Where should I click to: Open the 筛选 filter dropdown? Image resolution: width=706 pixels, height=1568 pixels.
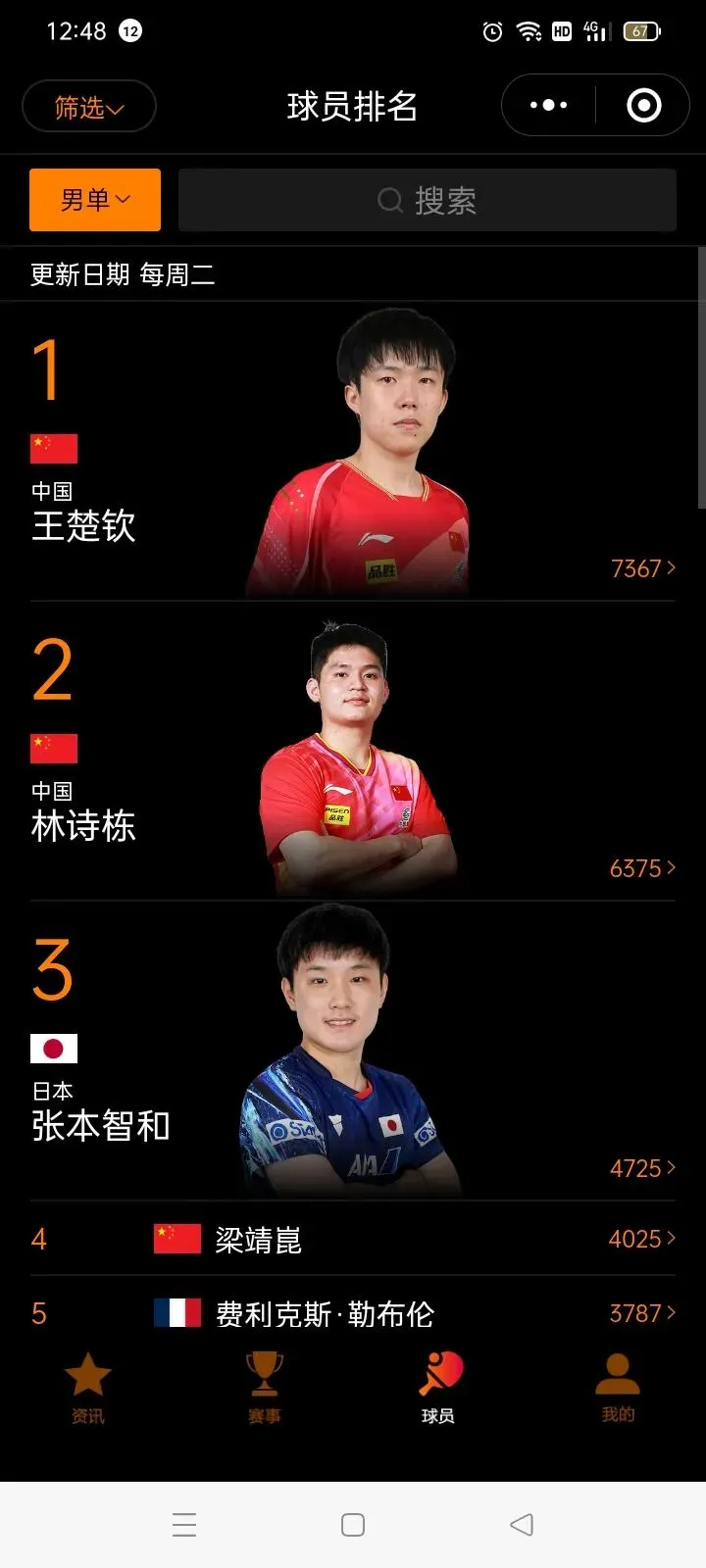point(89,107)
